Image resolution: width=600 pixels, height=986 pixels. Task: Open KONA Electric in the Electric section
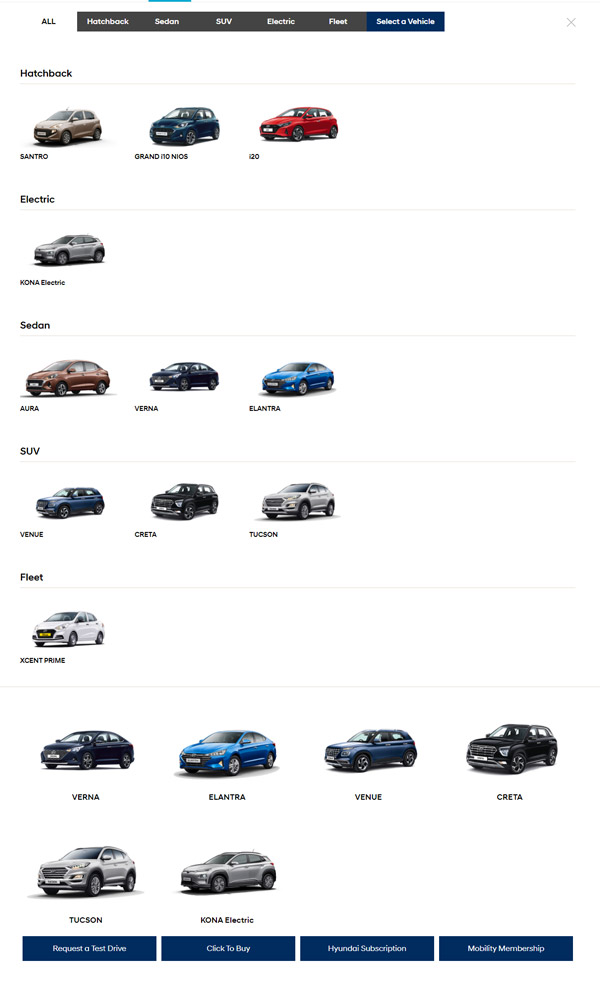pos(68,252)
